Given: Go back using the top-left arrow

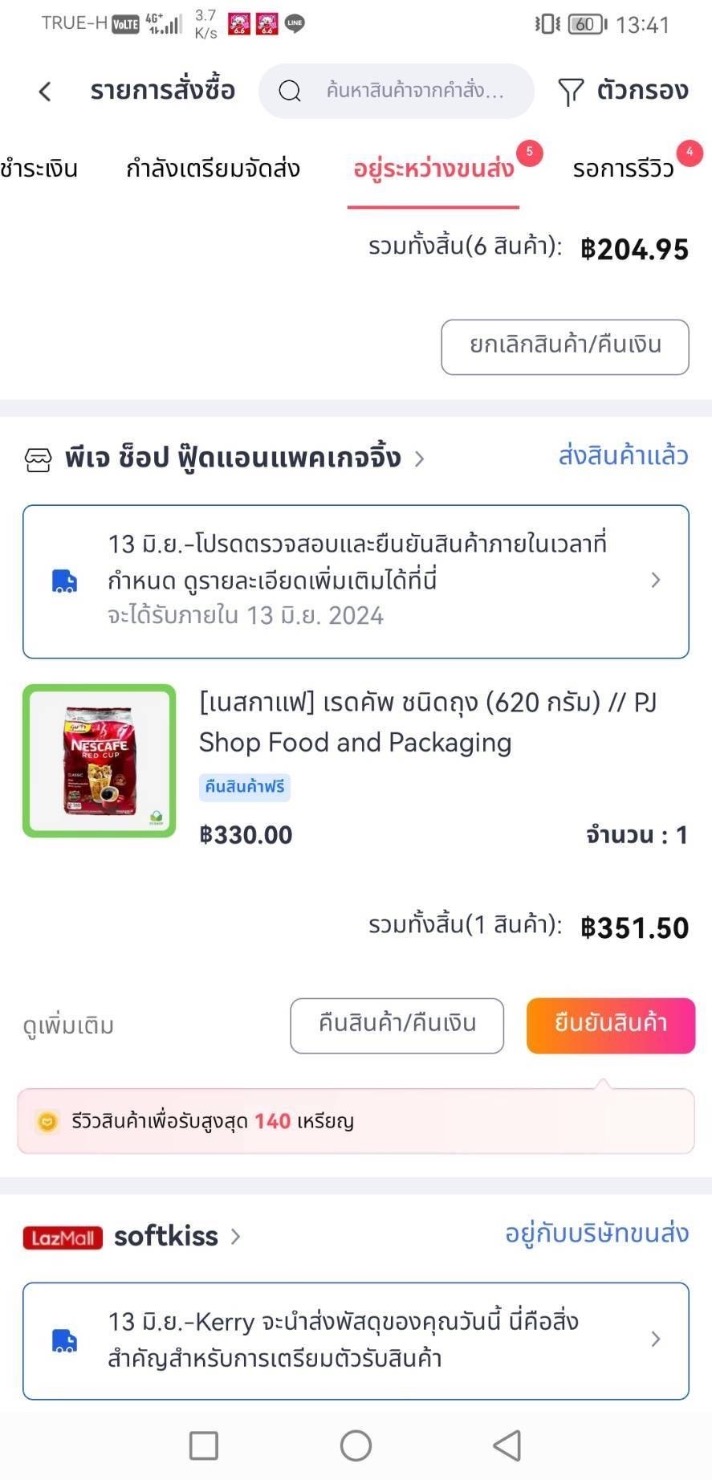Looking at the screenshot, I should [44, 92].
